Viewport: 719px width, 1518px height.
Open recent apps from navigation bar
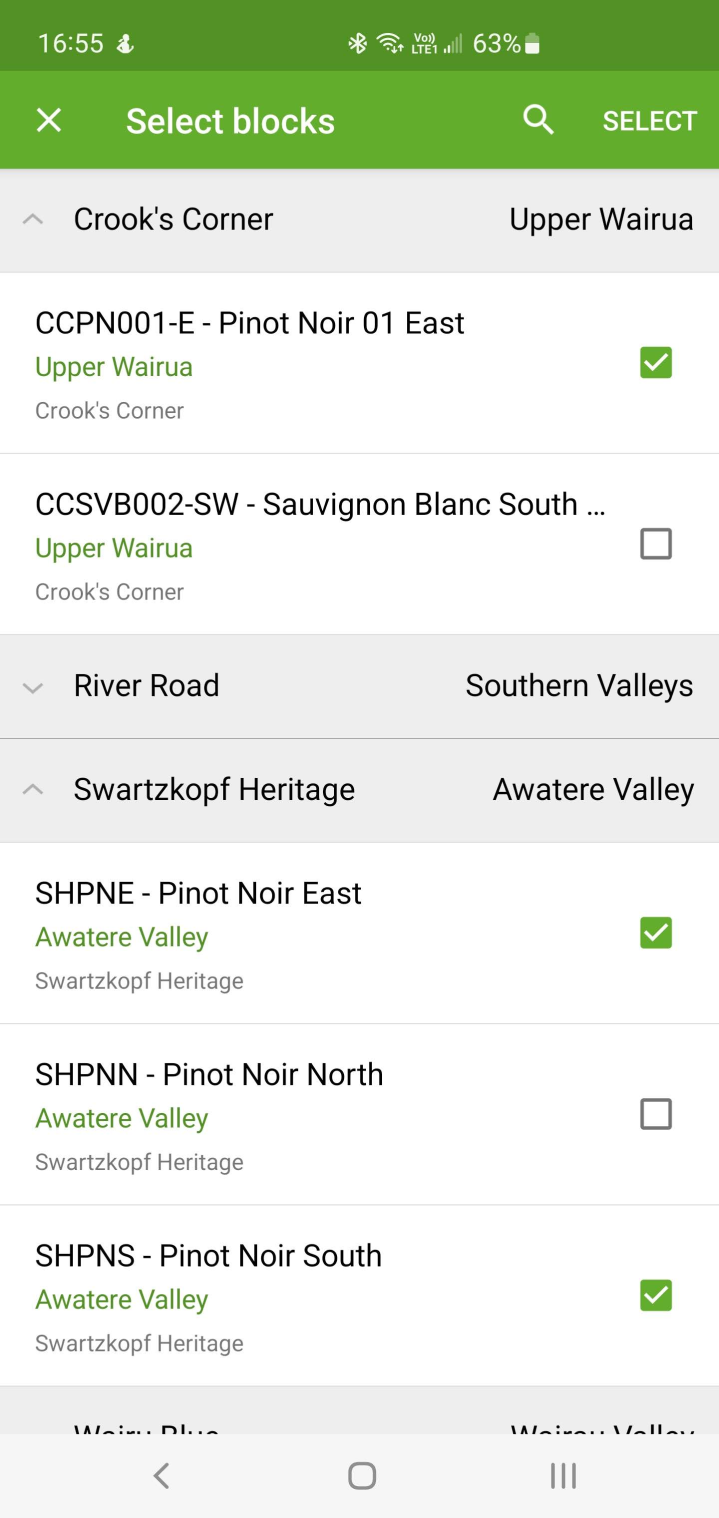click(x=563, y=1475)
